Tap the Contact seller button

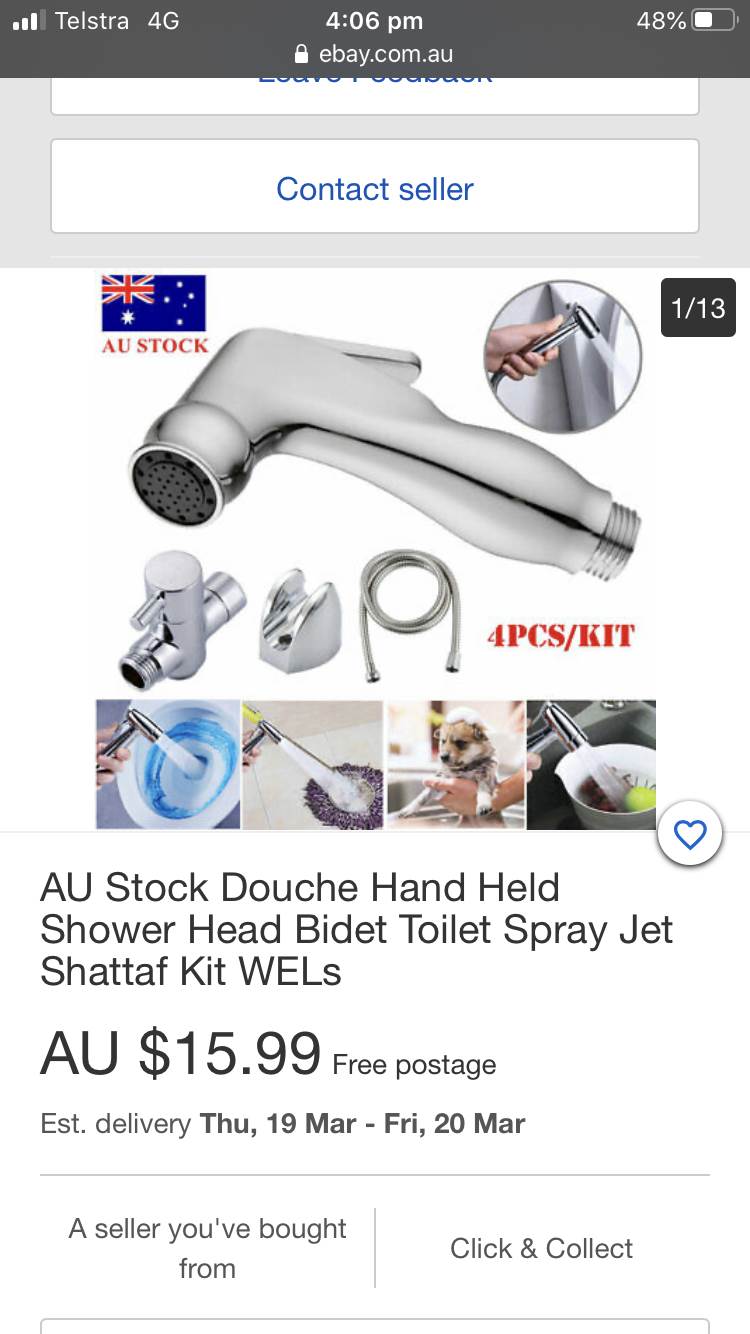375,188
